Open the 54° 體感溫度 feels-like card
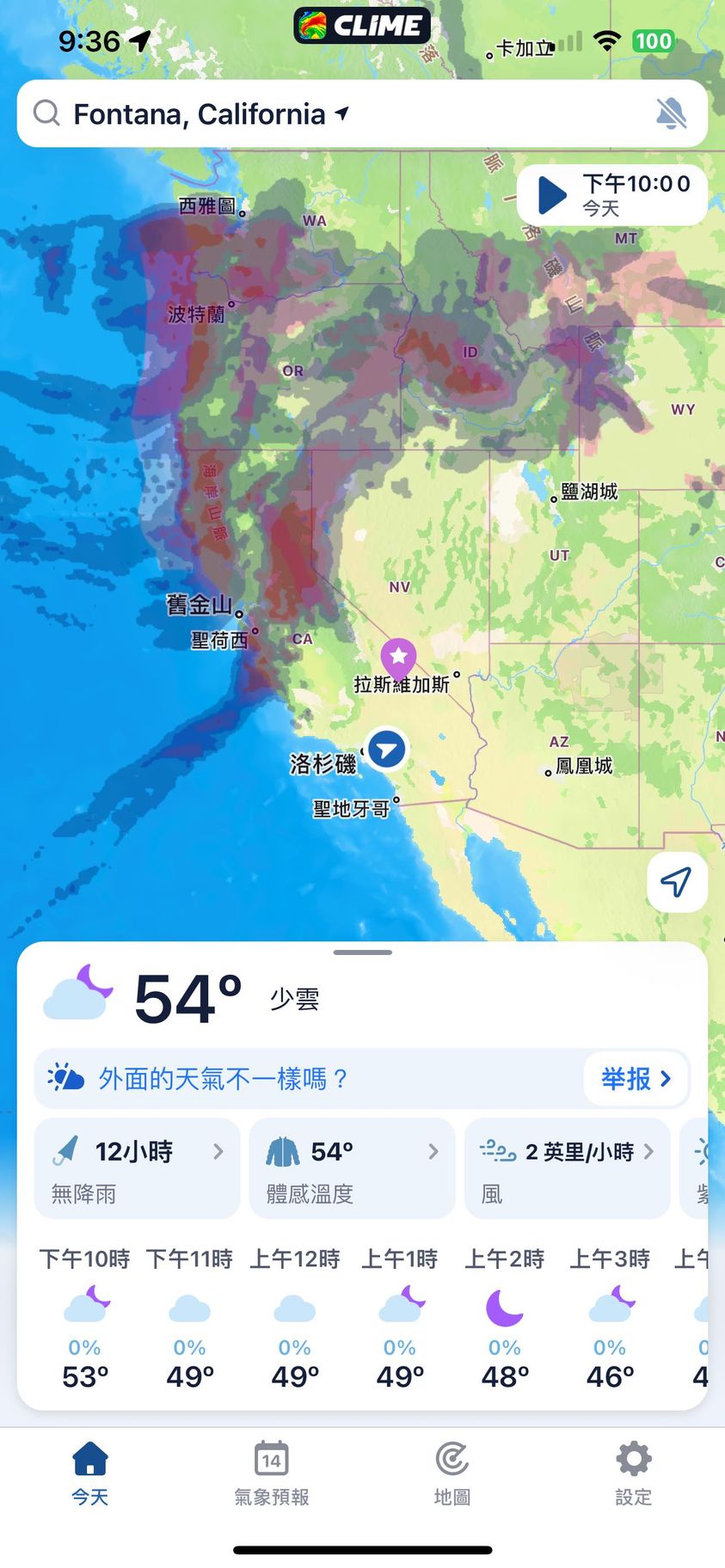The height and width of the screenshot is (1568, 725). [x=352, y=1168]
